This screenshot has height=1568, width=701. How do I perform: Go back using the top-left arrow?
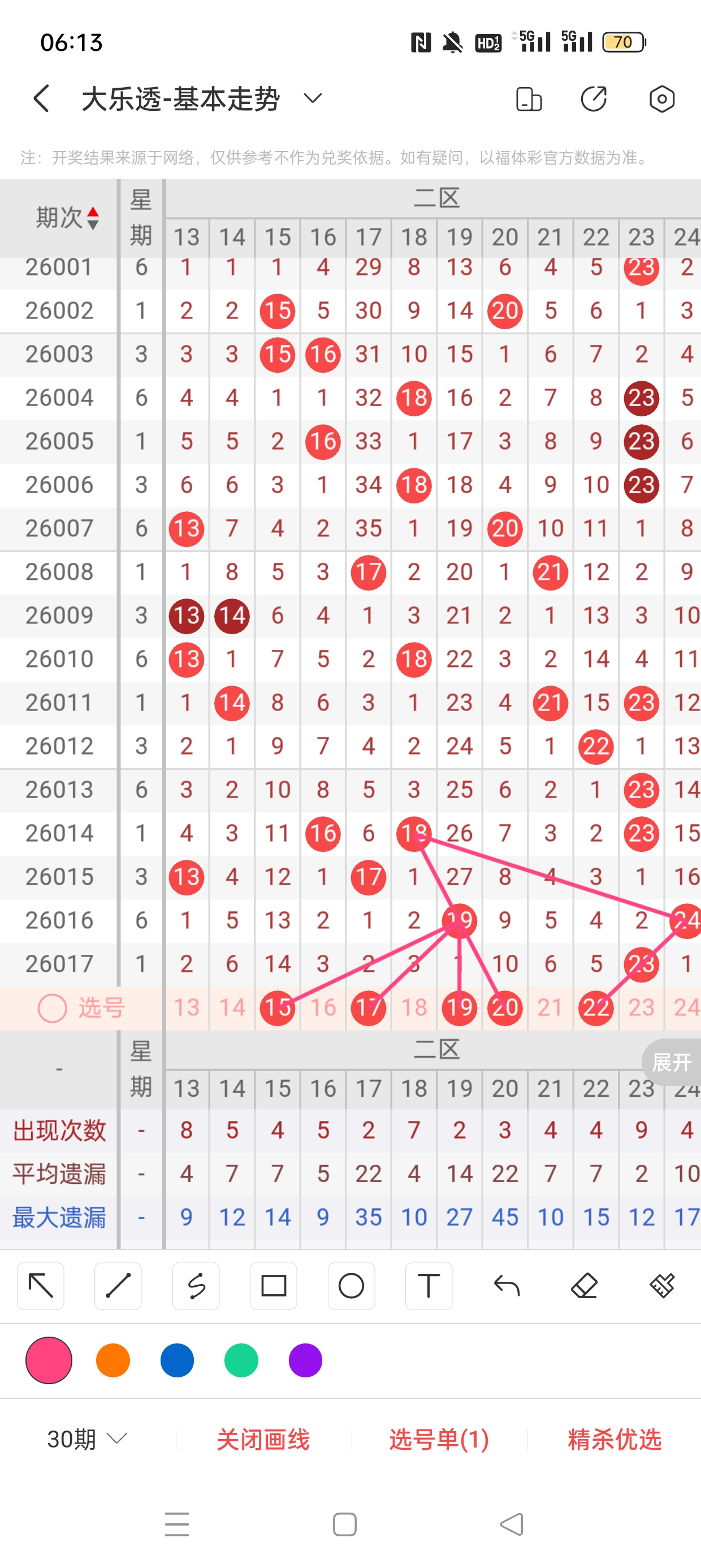pyautogui.click(x=41, y=98)
